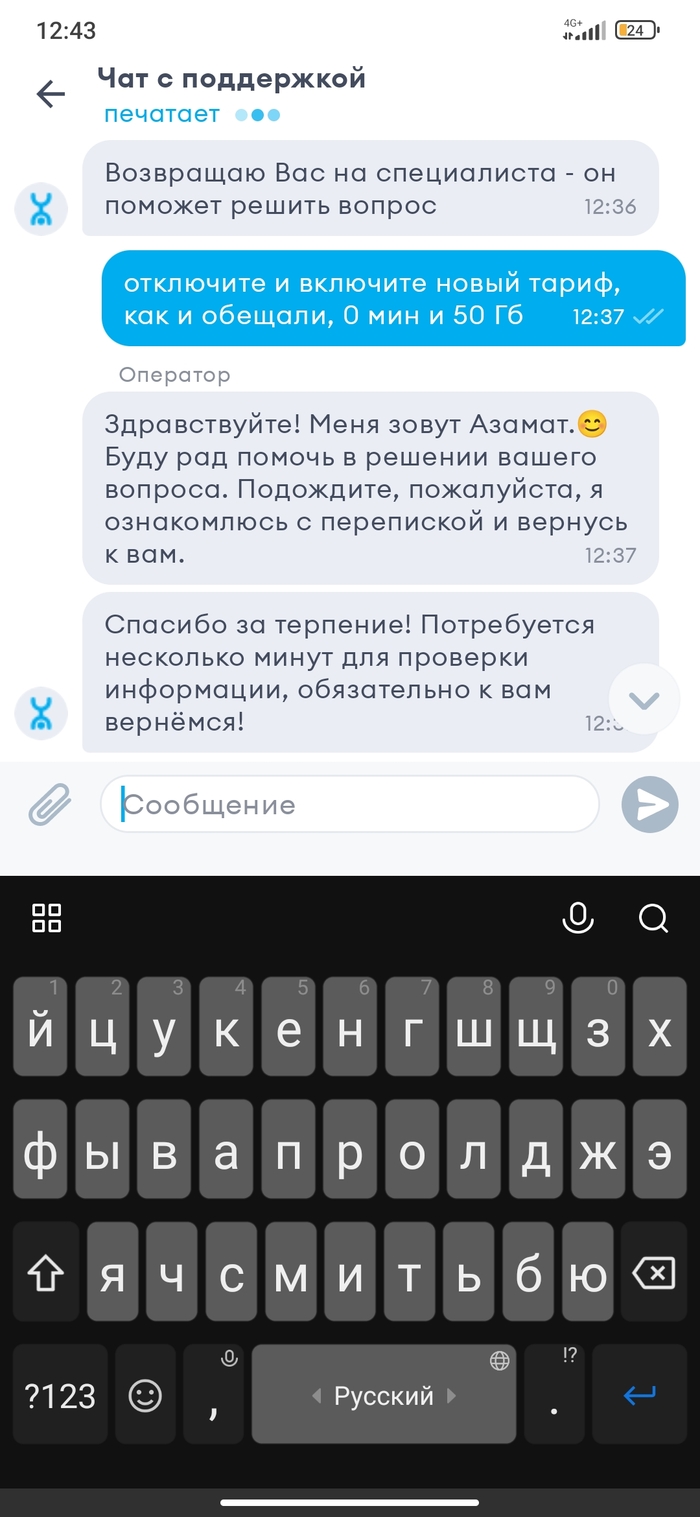
Task: Focus the Сообщение text field
Action: [x=350, y=804]
